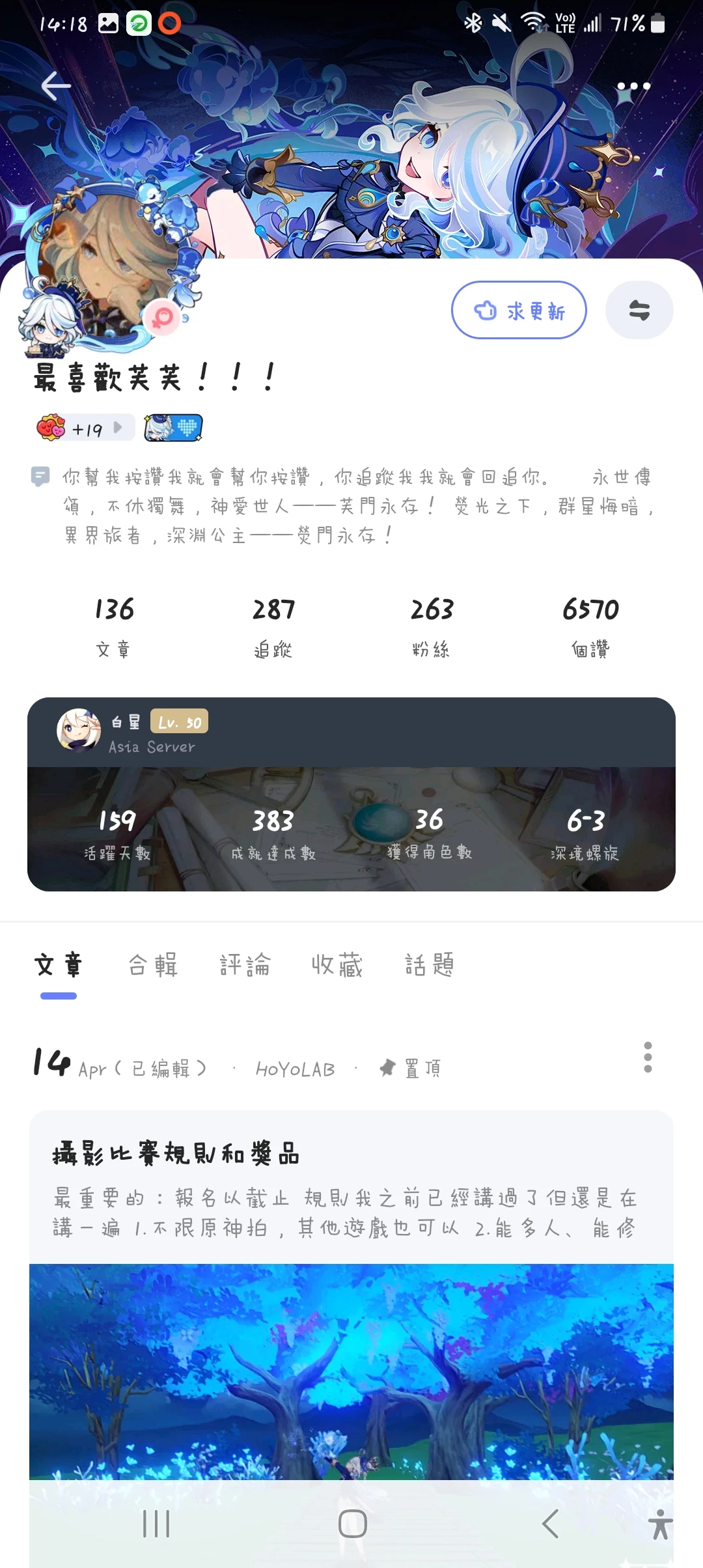Open the post's three-dot menu

pyautogui.click(x=646, y=1059)
